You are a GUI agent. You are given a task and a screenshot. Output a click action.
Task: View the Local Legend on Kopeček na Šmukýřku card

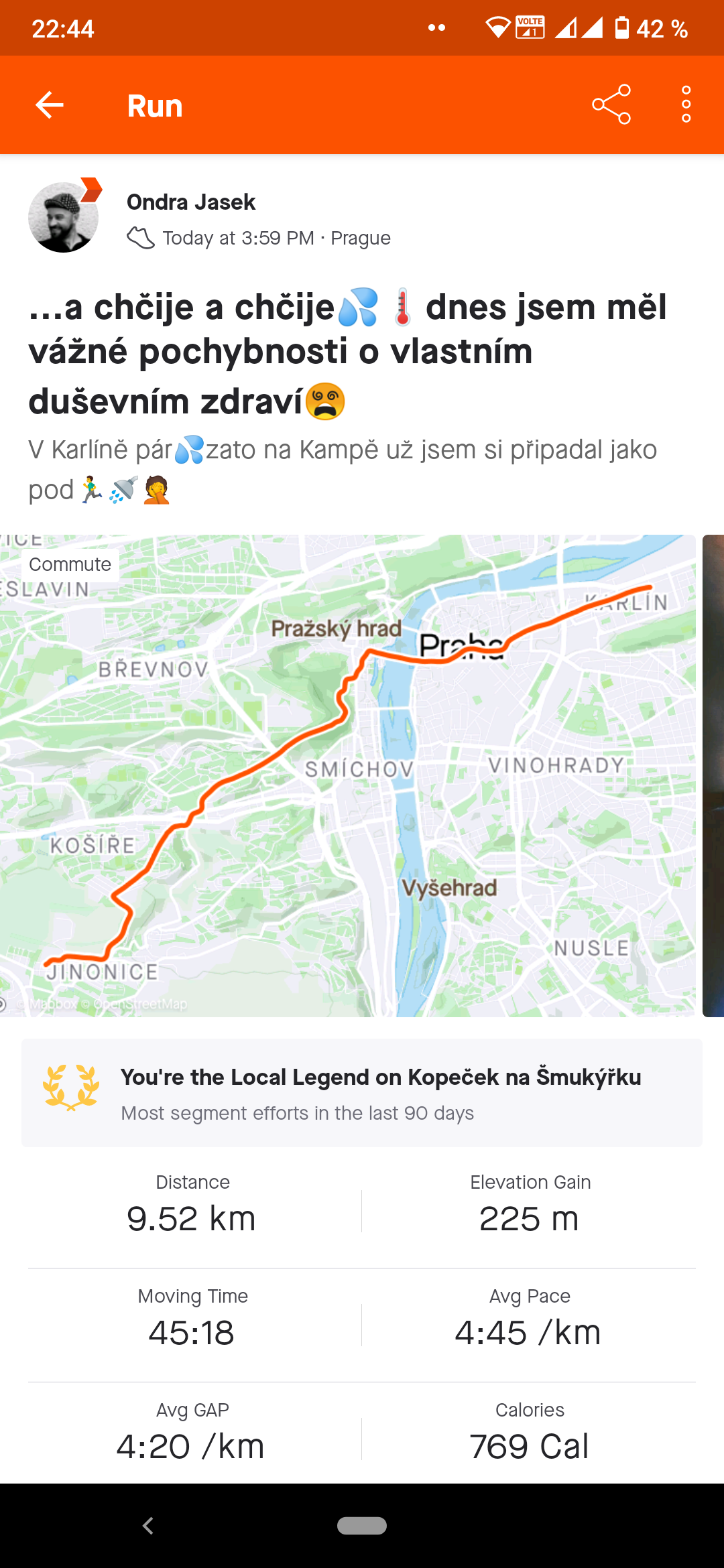pyautogui.click(x=362, y=1093)
